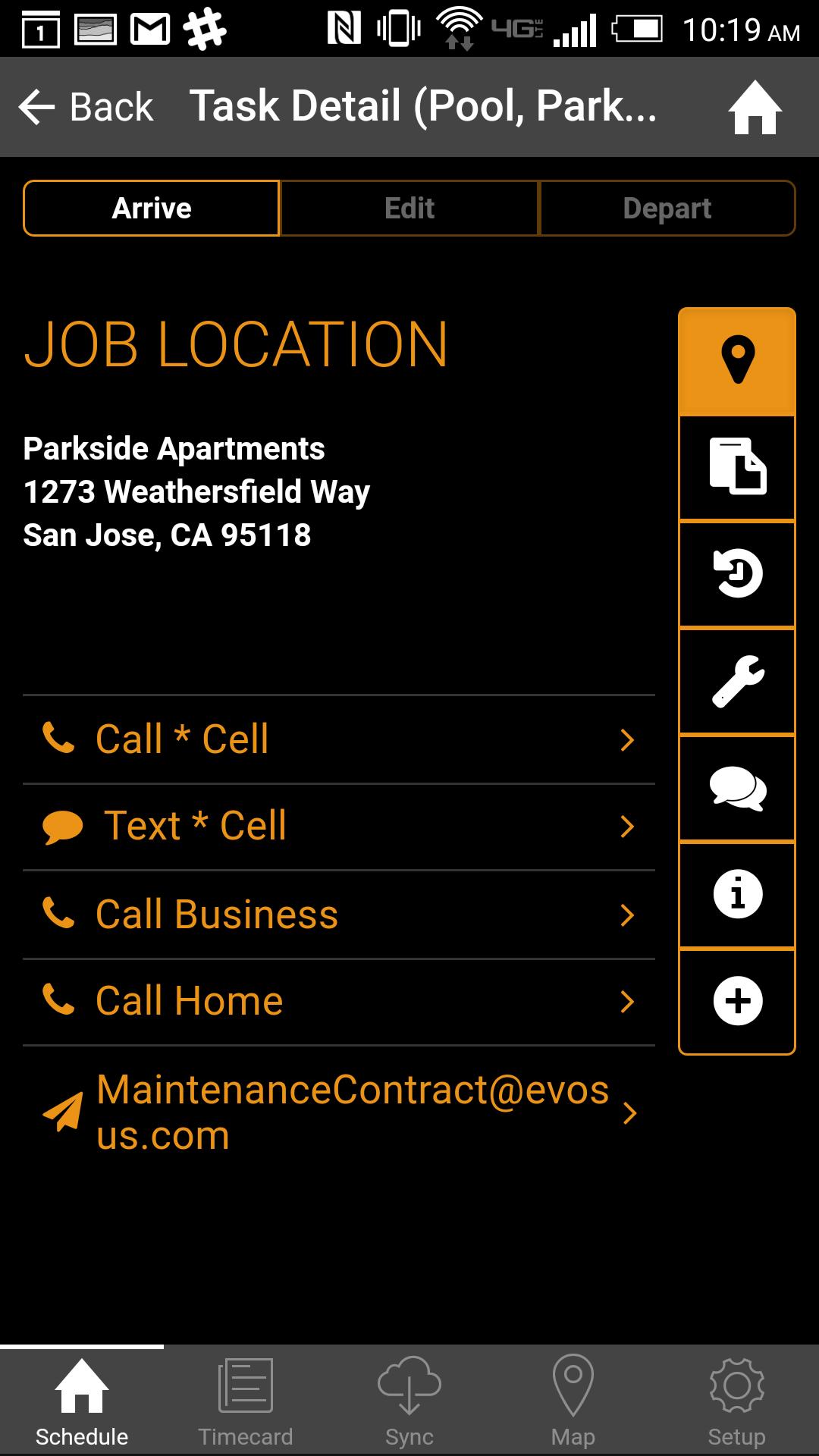Open the documents side tab
Viewport: 819px width, 1456px height.
tap(737, 467)
